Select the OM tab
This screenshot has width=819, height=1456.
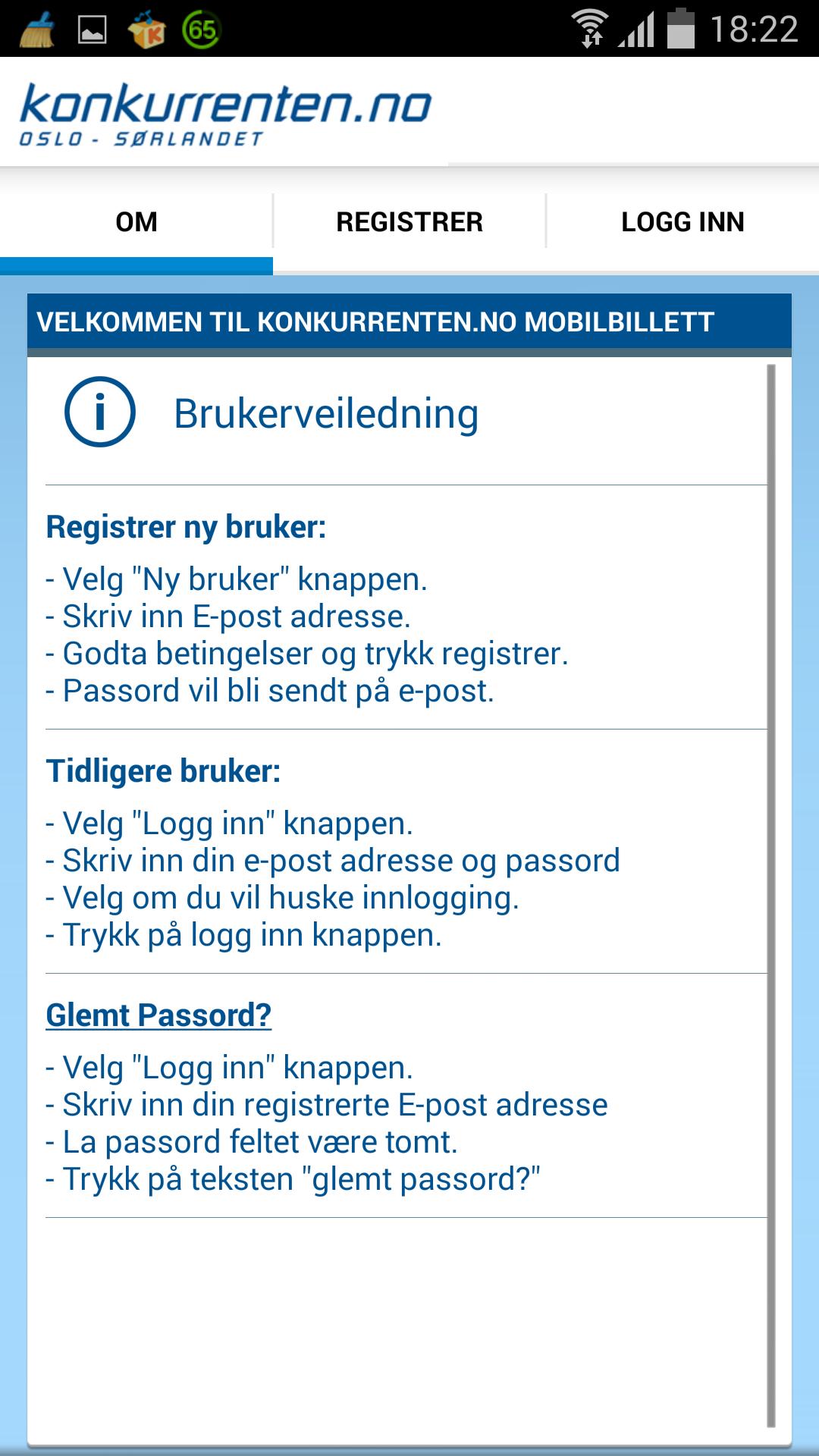point(135,221)
